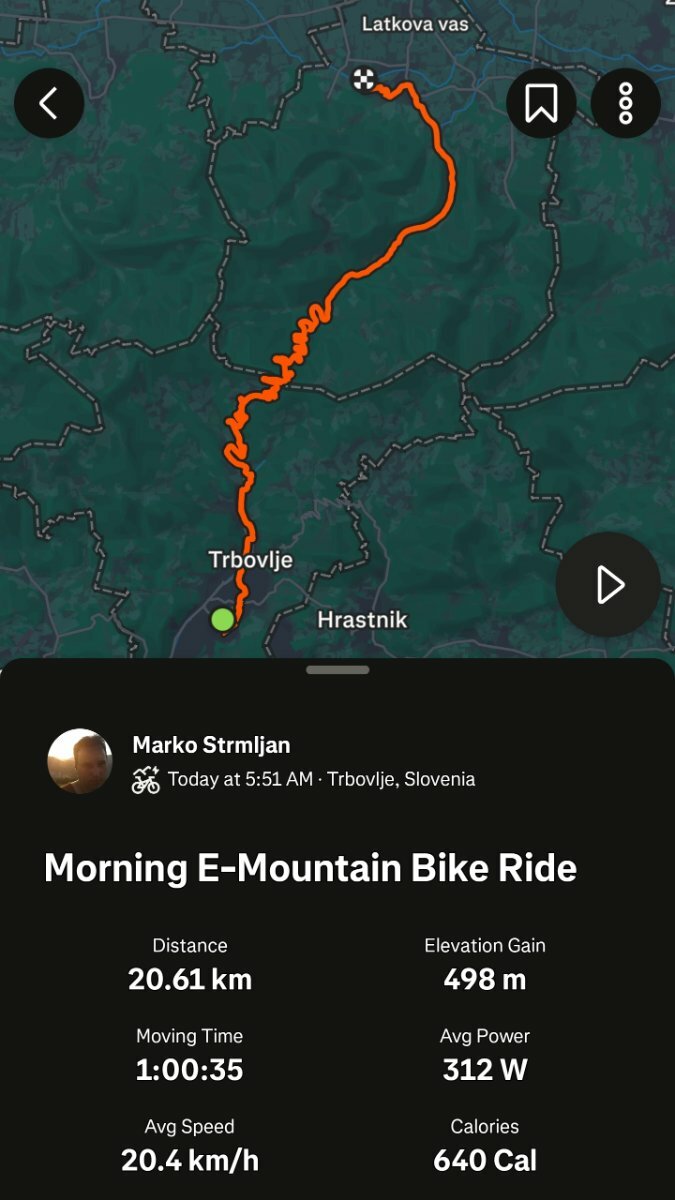Go back using the arrow button
Screen dimensions: 675x1200
pyautogui.click(x=49, y=103)
